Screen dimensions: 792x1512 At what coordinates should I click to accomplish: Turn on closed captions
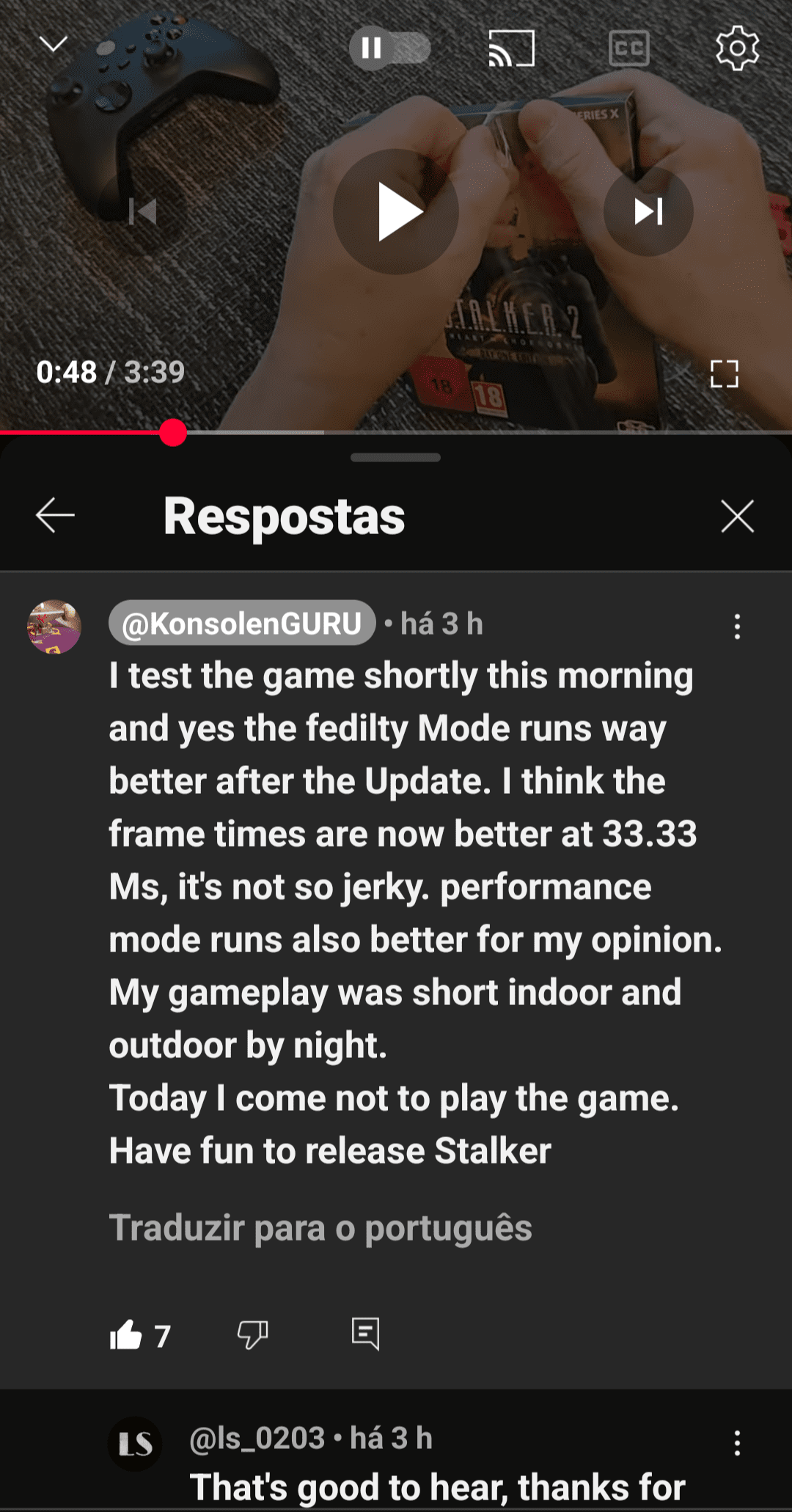628,48
